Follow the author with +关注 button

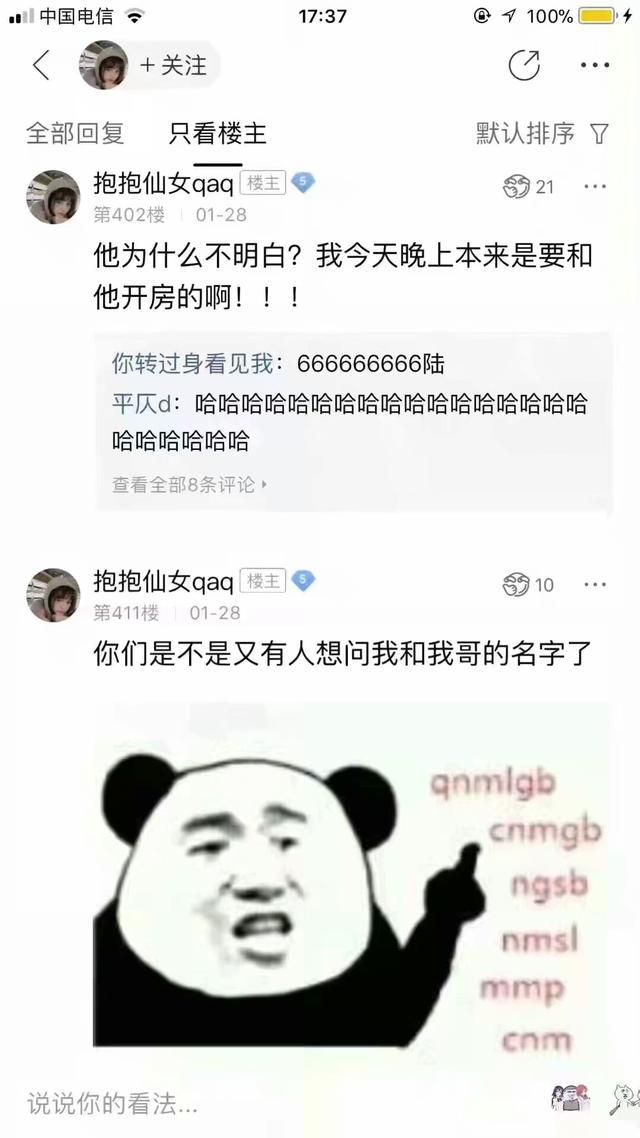(x=173, y=66)
